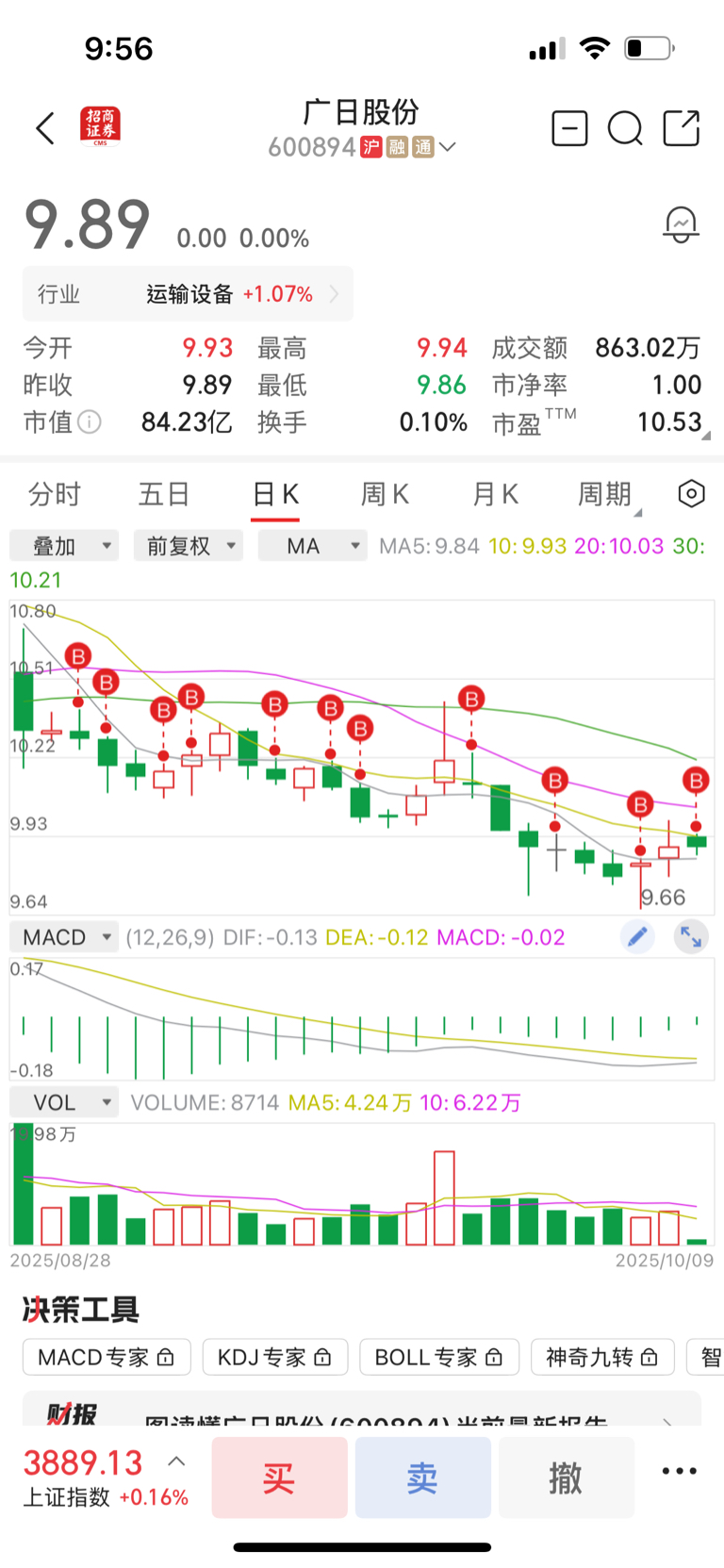Open the KDJ专家 decision tool
The width and height of the screenshot is (724, 1568).
pyautogui.click(x=274, y=1357)
